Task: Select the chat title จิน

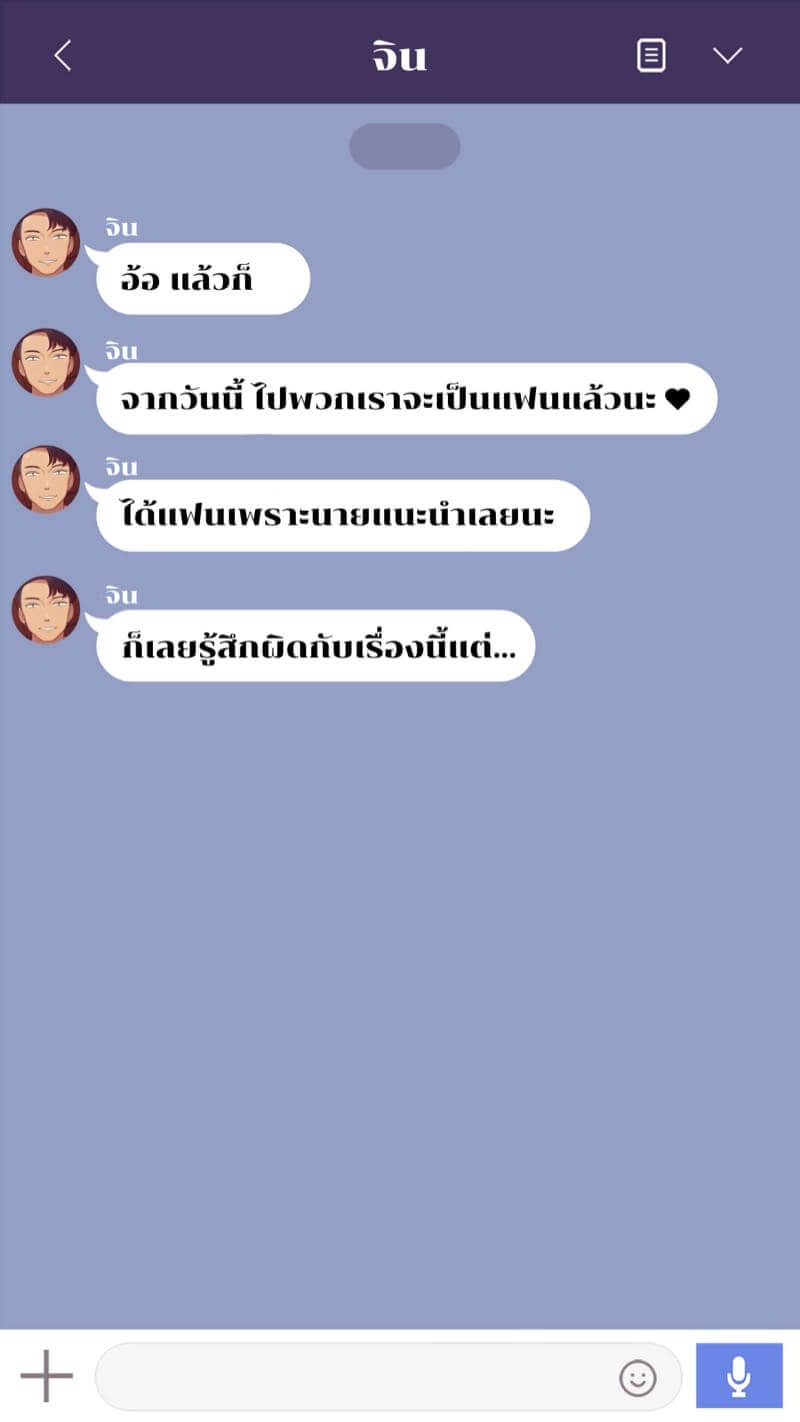Action: tap(398, 55)
